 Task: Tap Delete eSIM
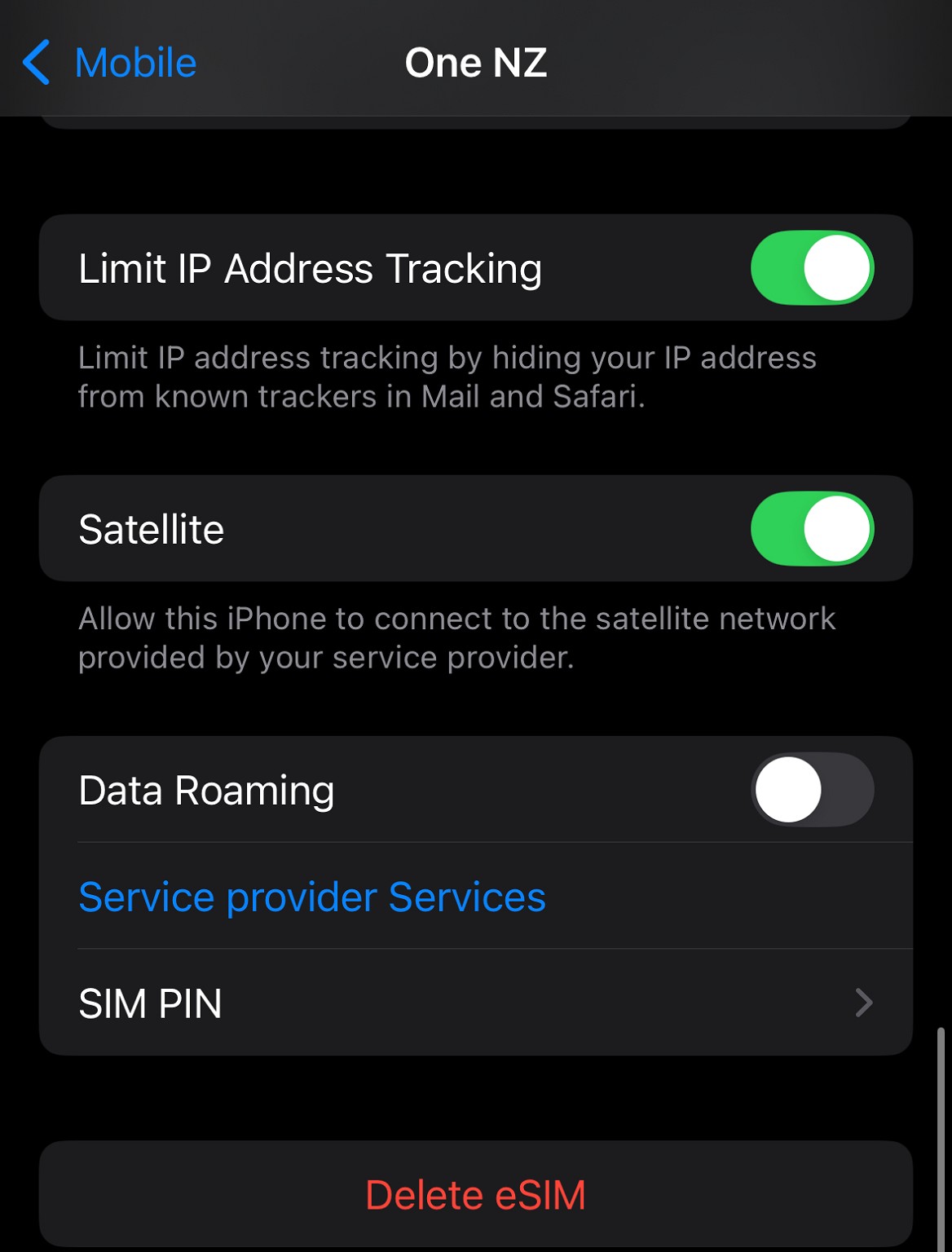475,1195
